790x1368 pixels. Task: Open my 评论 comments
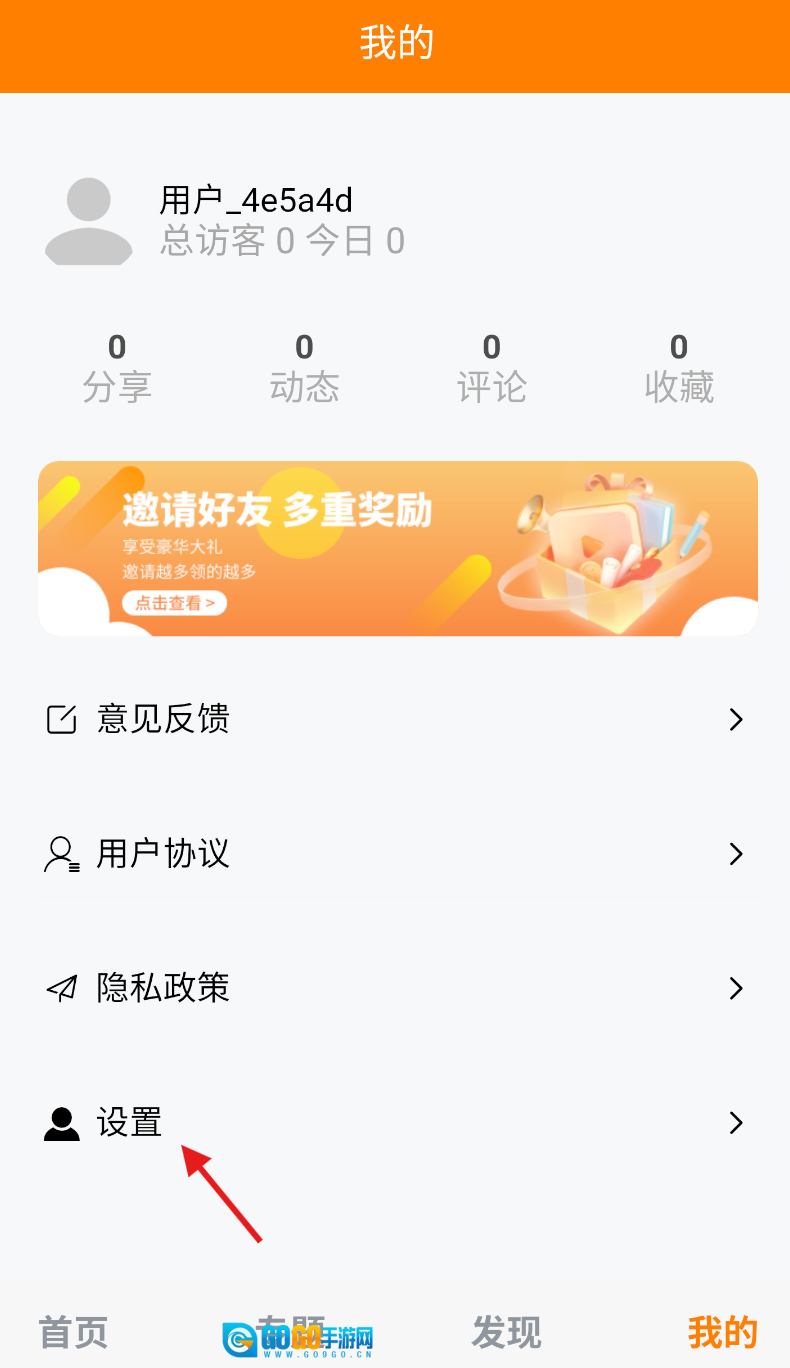pyautogui.click(x=491, y=368)
